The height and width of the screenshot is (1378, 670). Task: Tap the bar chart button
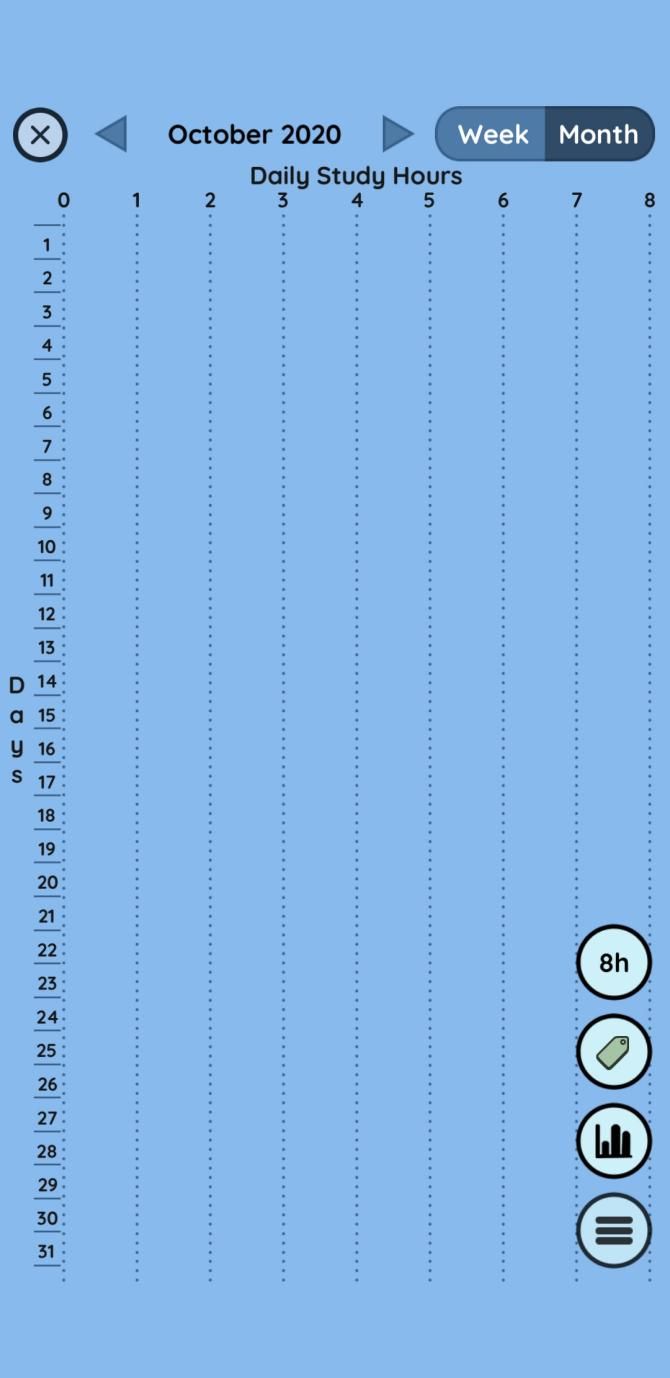tap(614, 1141)
